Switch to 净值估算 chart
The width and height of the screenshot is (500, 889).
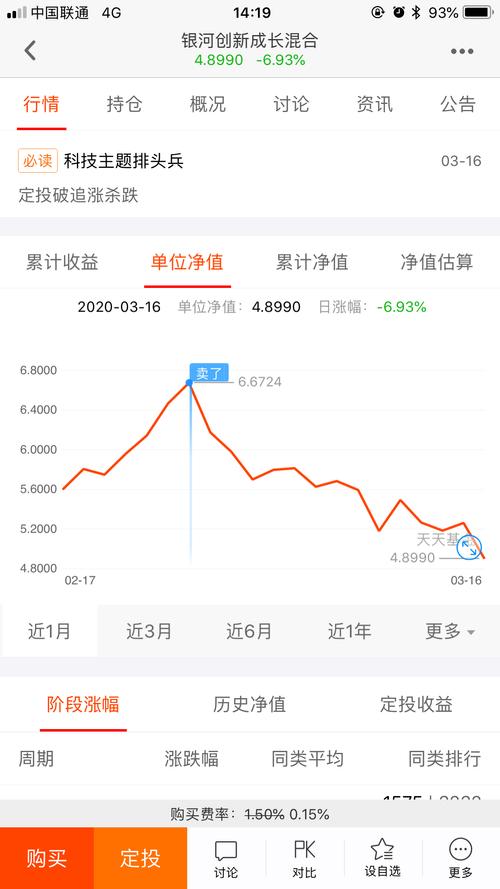pyautogui.click(x=437, y=262)
